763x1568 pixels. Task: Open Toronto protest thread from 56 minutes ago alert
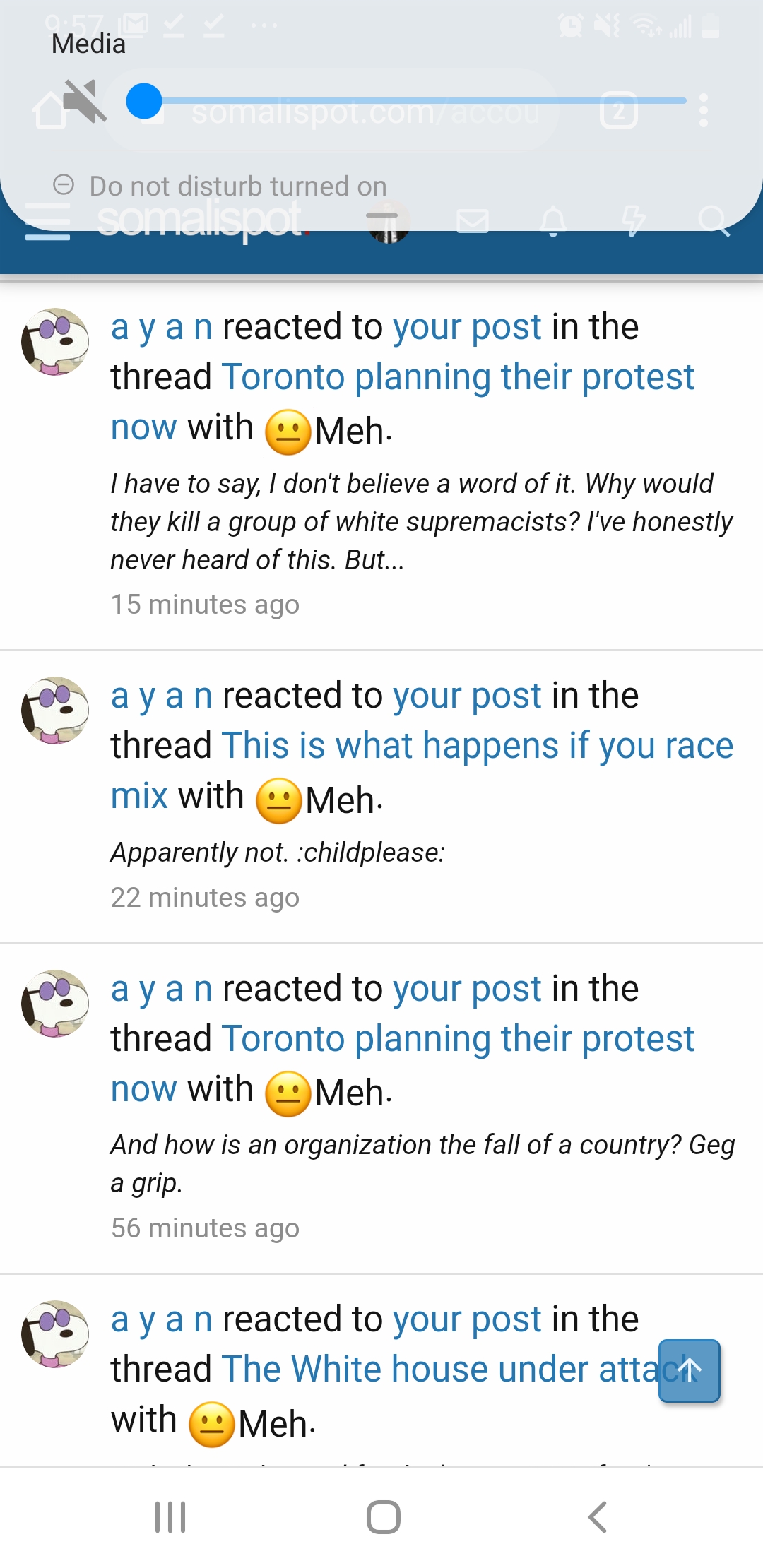pos(403,1063)
